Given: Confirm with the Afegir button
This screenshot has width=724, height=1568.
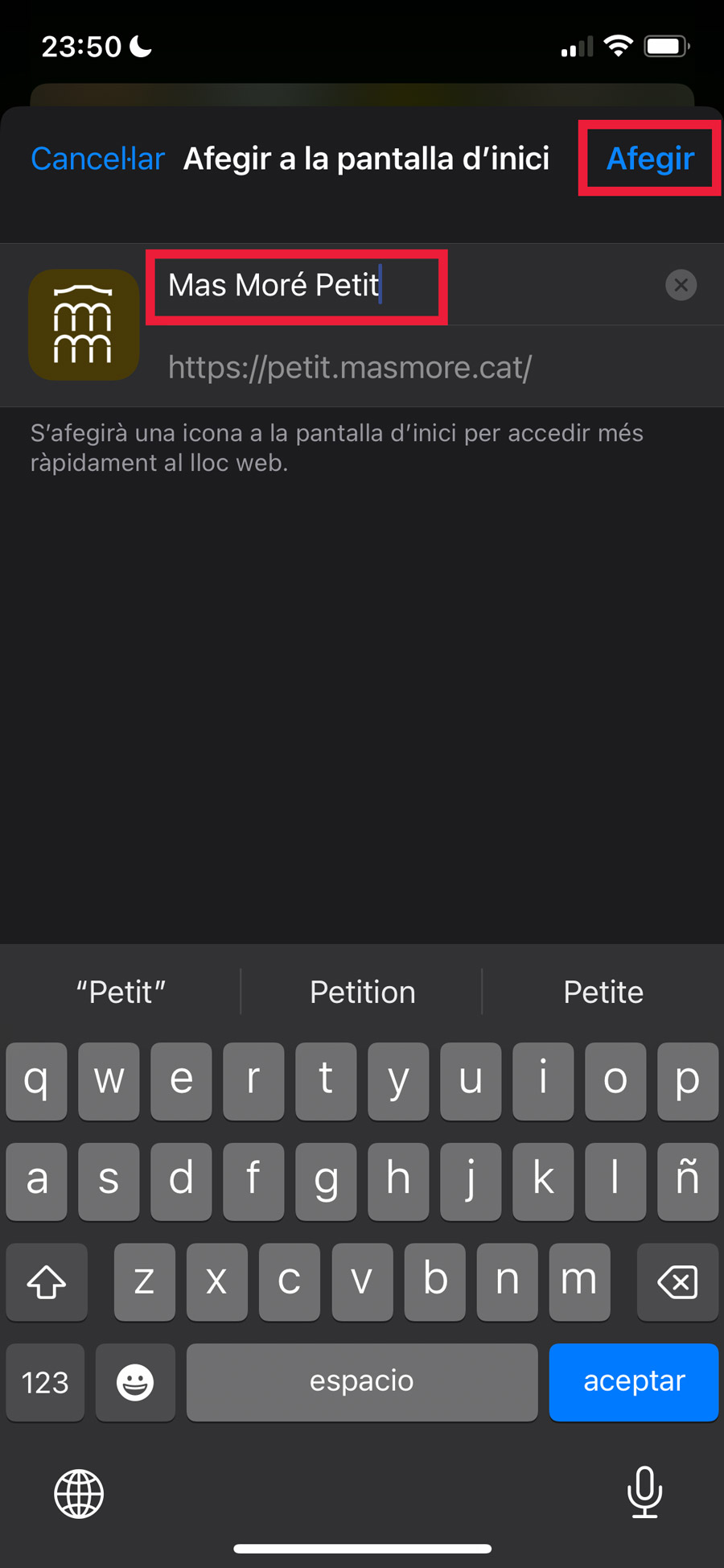Looking at the screenshot, I should pyautogui.click(x=650, y=159).
